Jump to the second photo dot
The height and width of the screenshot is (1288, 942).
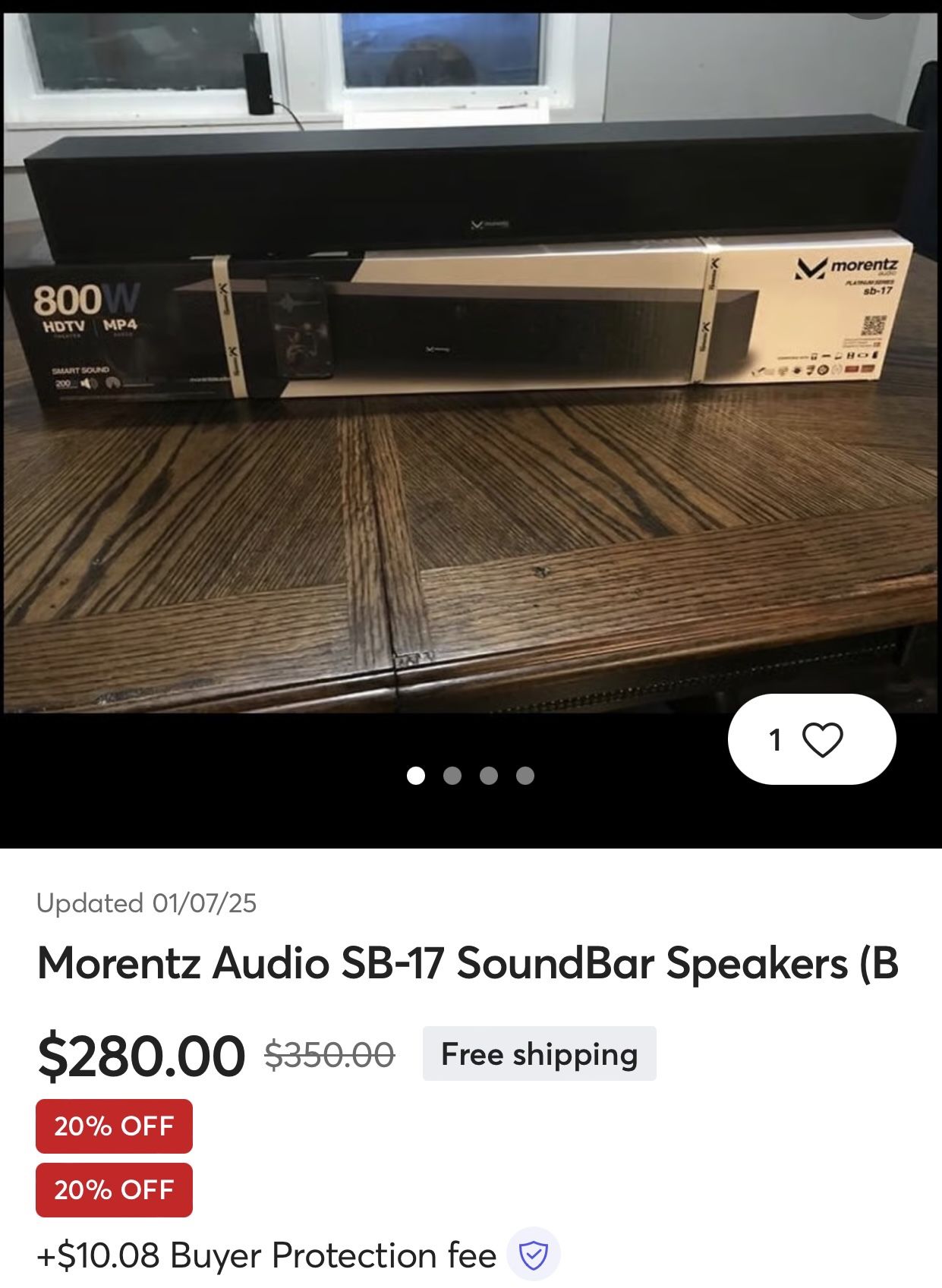[x=452, y=775]
